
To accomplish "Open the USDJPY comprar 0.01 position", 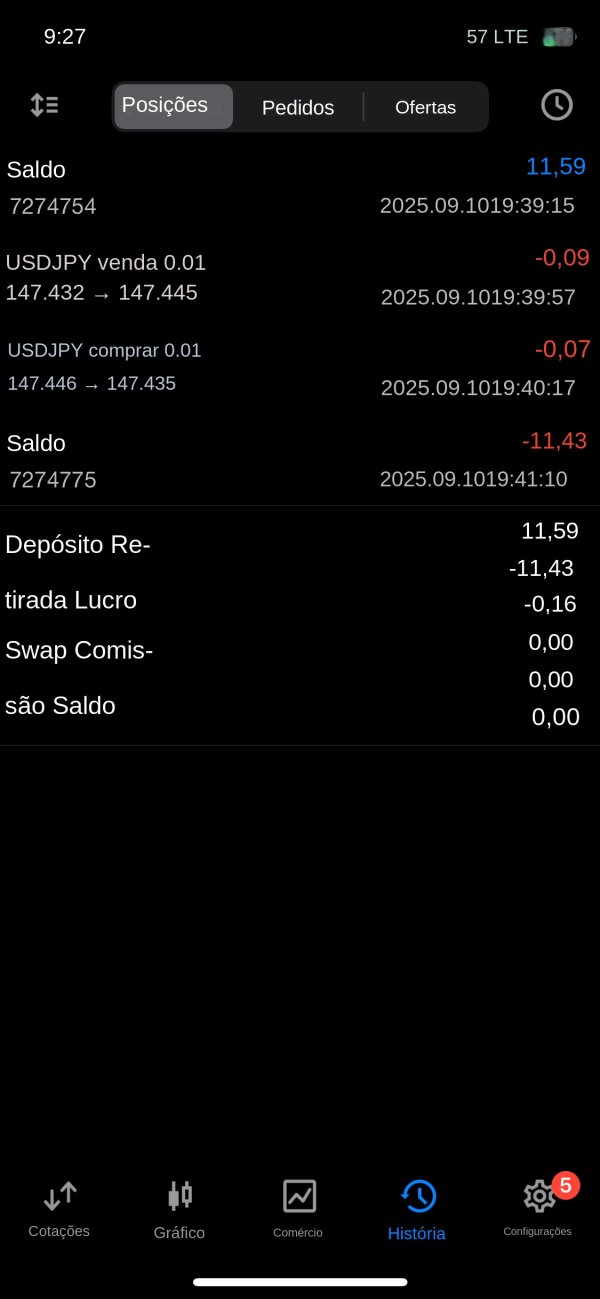I will [300, 367].
